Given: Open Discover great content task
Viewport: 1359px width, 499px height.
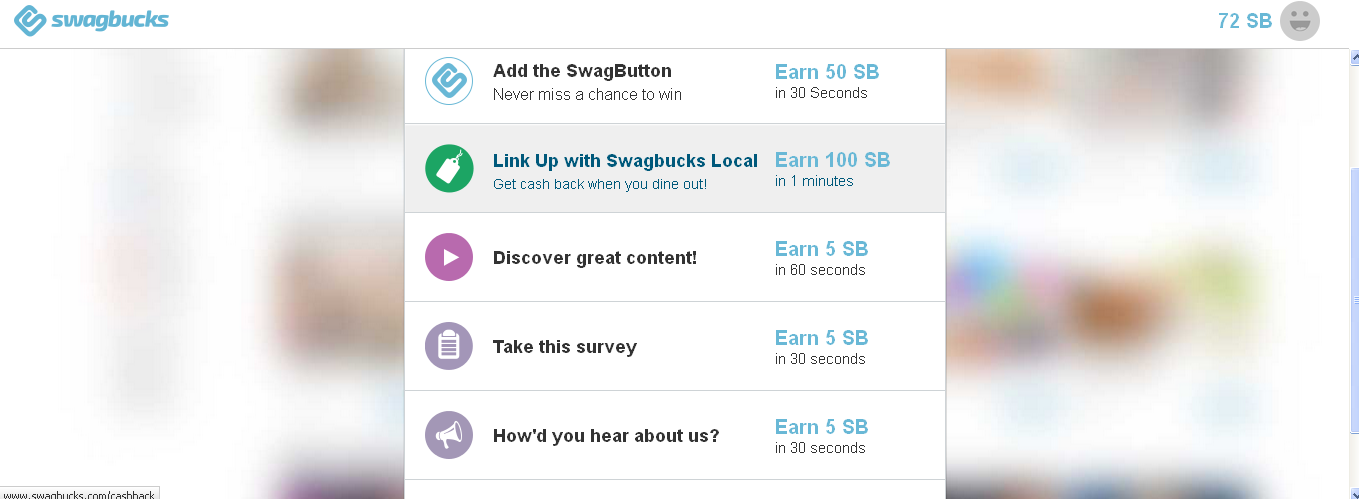Looking at the screenshot, I should tap(594, 258).
